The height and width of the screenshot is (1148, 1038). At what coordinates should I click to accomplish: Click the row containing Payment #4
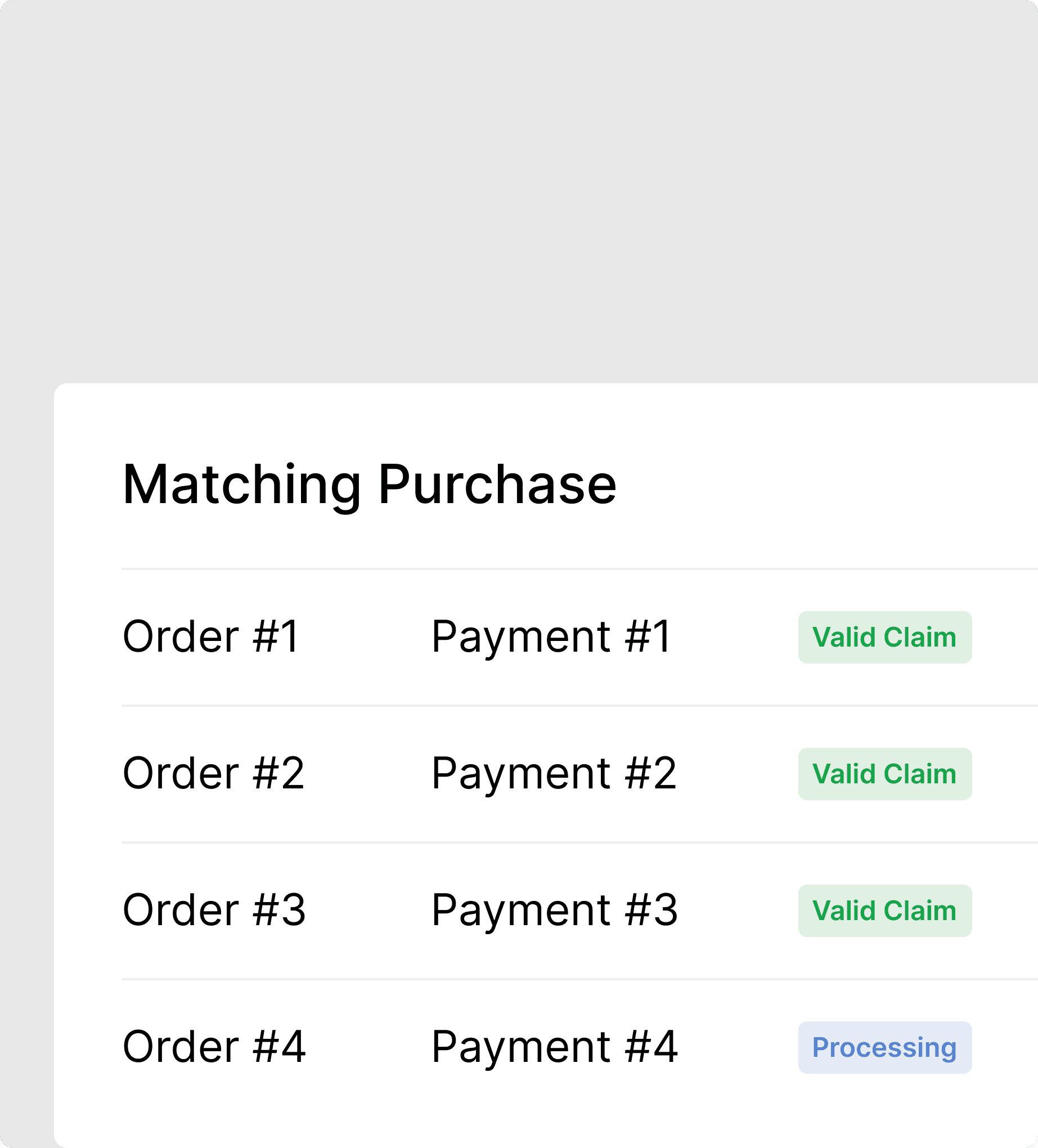tap(554, 1048)
